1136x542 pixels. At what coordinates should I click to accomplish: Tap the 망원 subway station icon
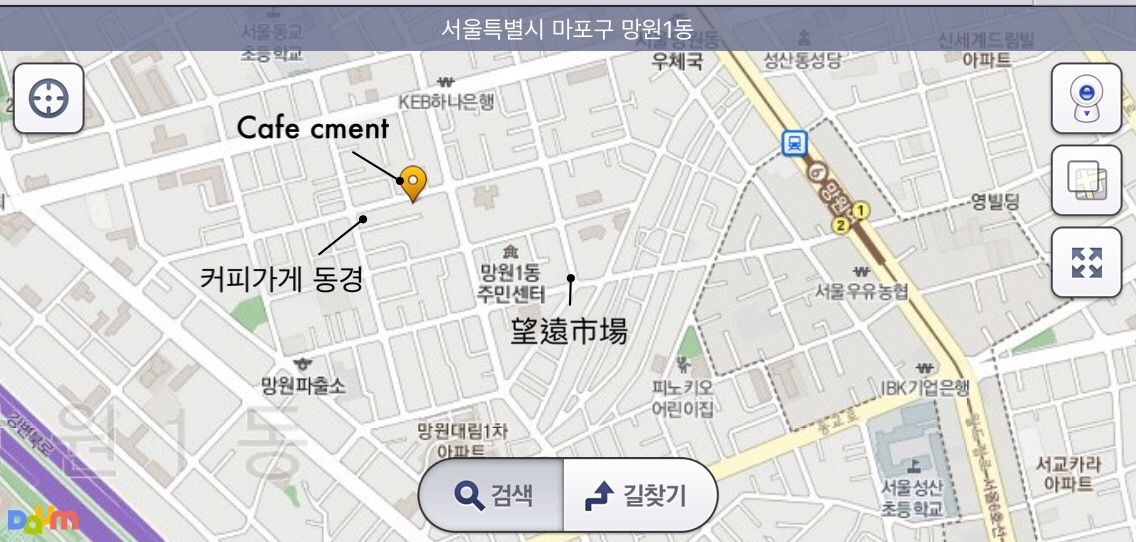[x=795, y=143]
